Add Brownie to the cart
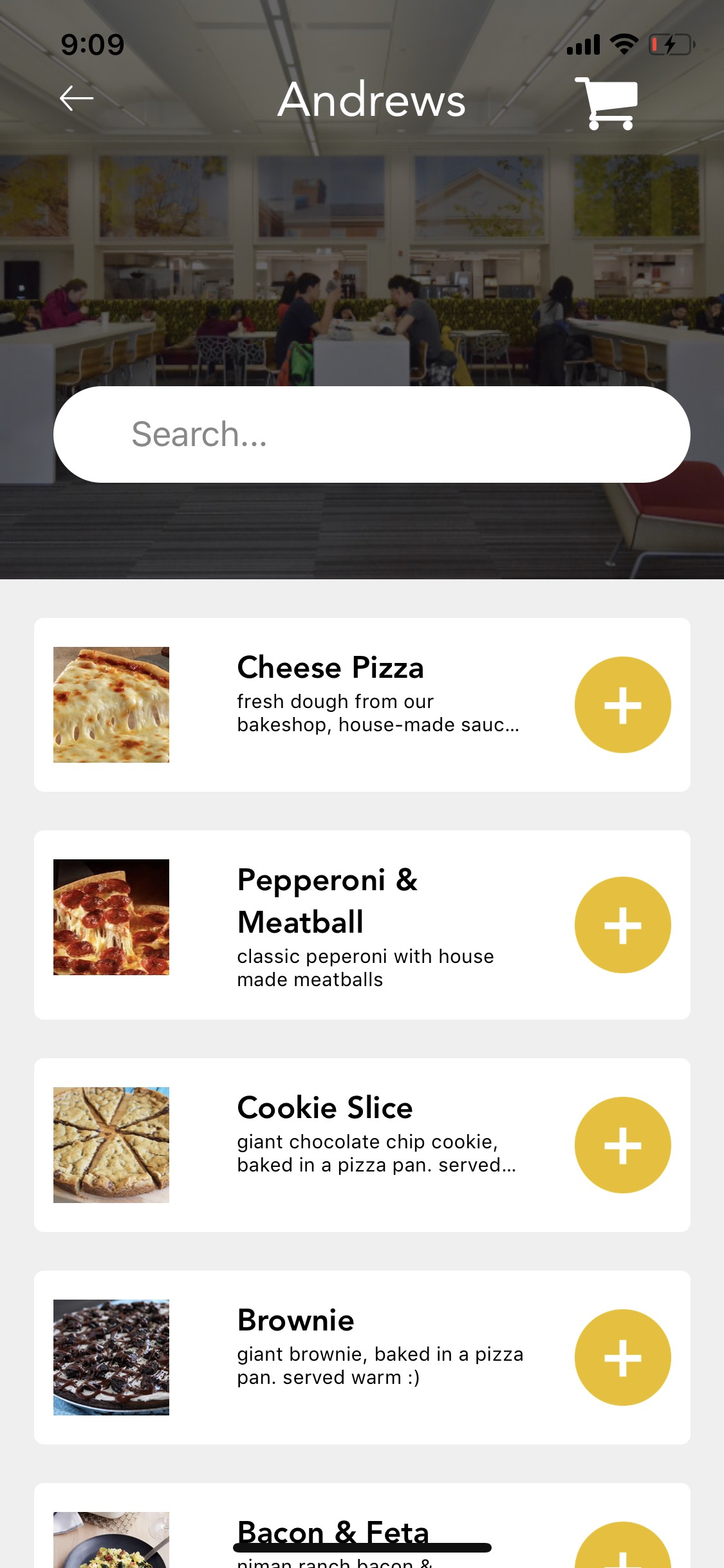 tap(622, 1358)
